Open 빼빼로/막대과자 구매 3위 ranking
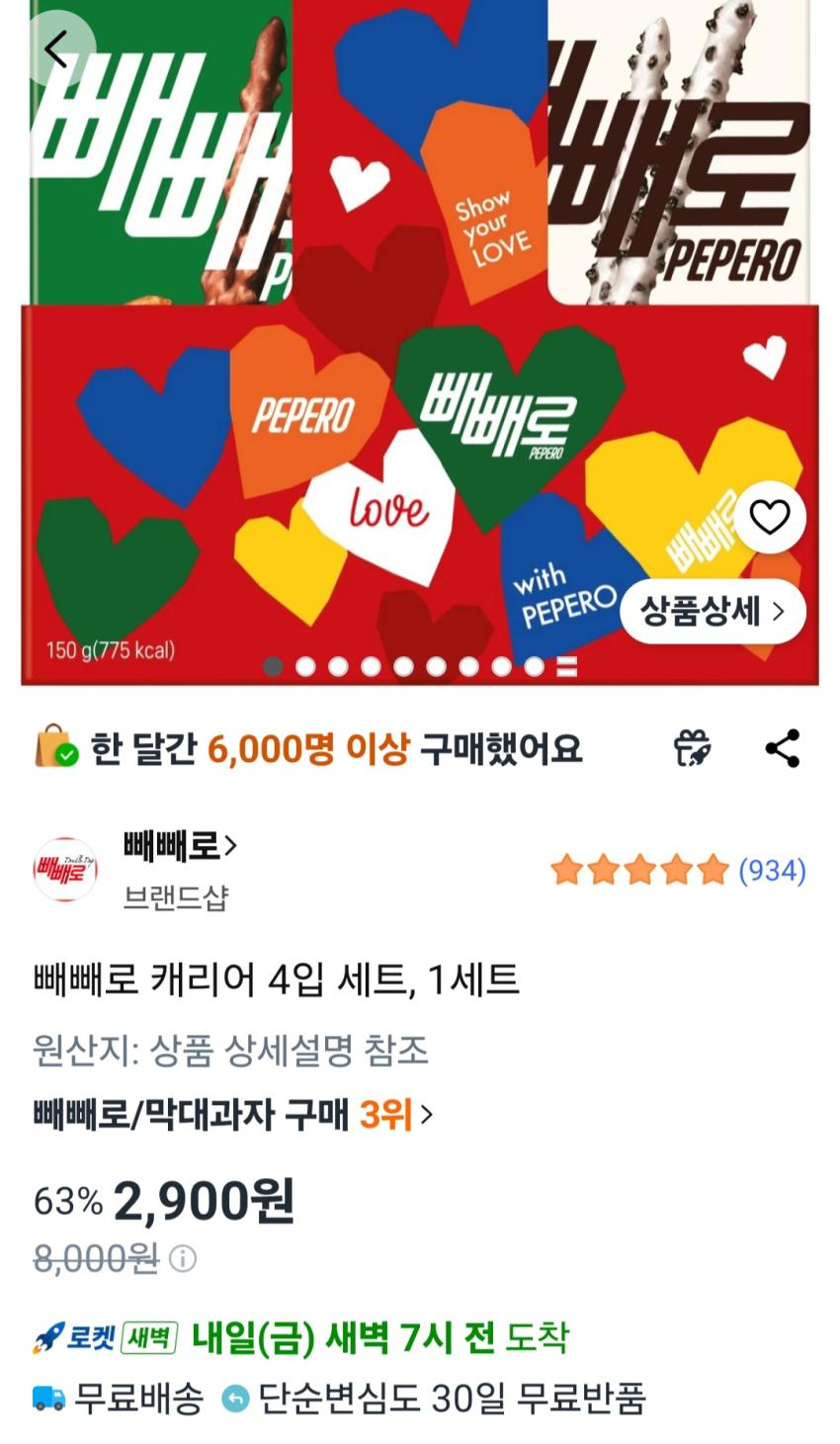 pos(233,1115)
